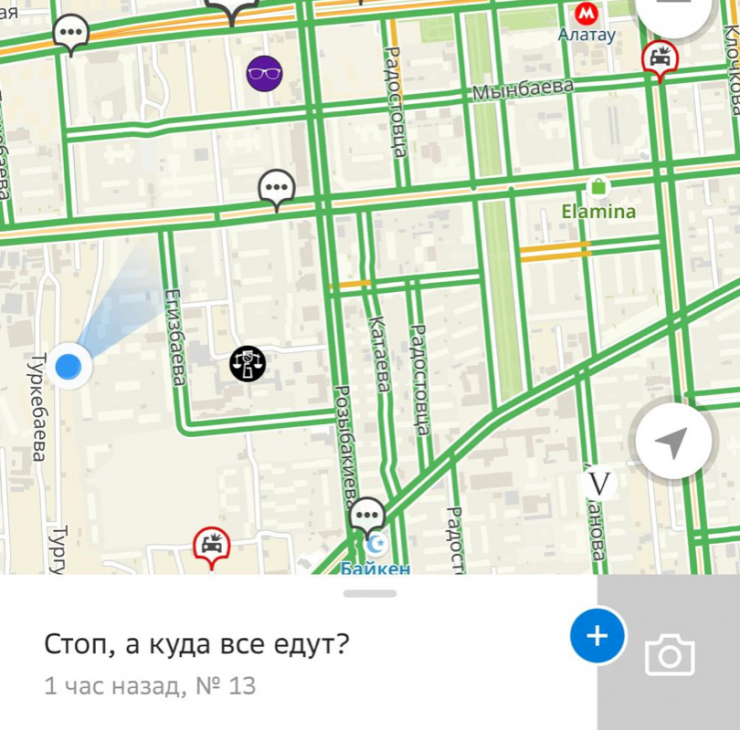Screen dimensions: 740x730
Task: Re-center the map on my location
Action: pyautogui.click(x=673, y=441)
